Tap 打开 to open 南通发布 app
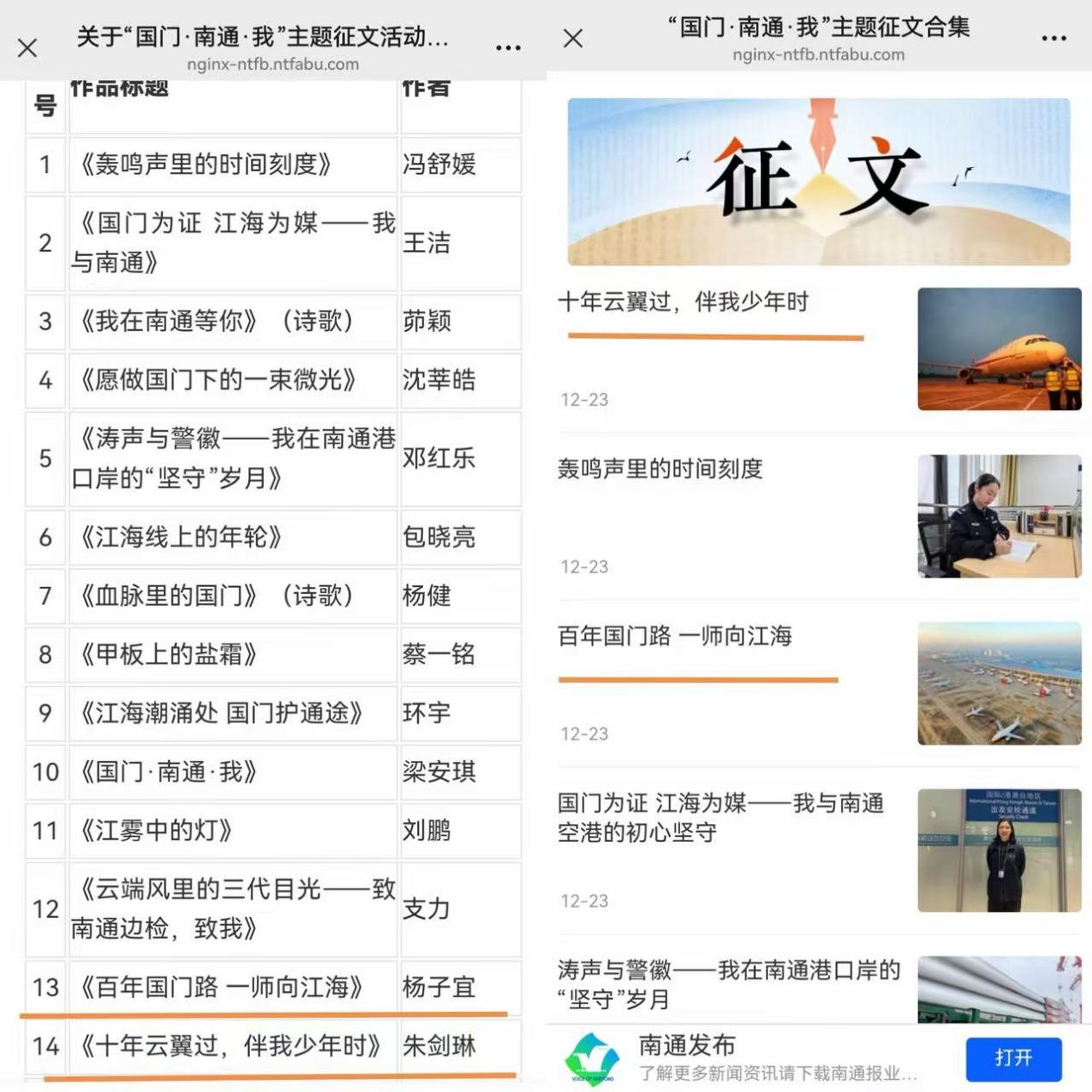The height and width of the screenshot is (1092, 1092). click(x=1013, y=1058)
